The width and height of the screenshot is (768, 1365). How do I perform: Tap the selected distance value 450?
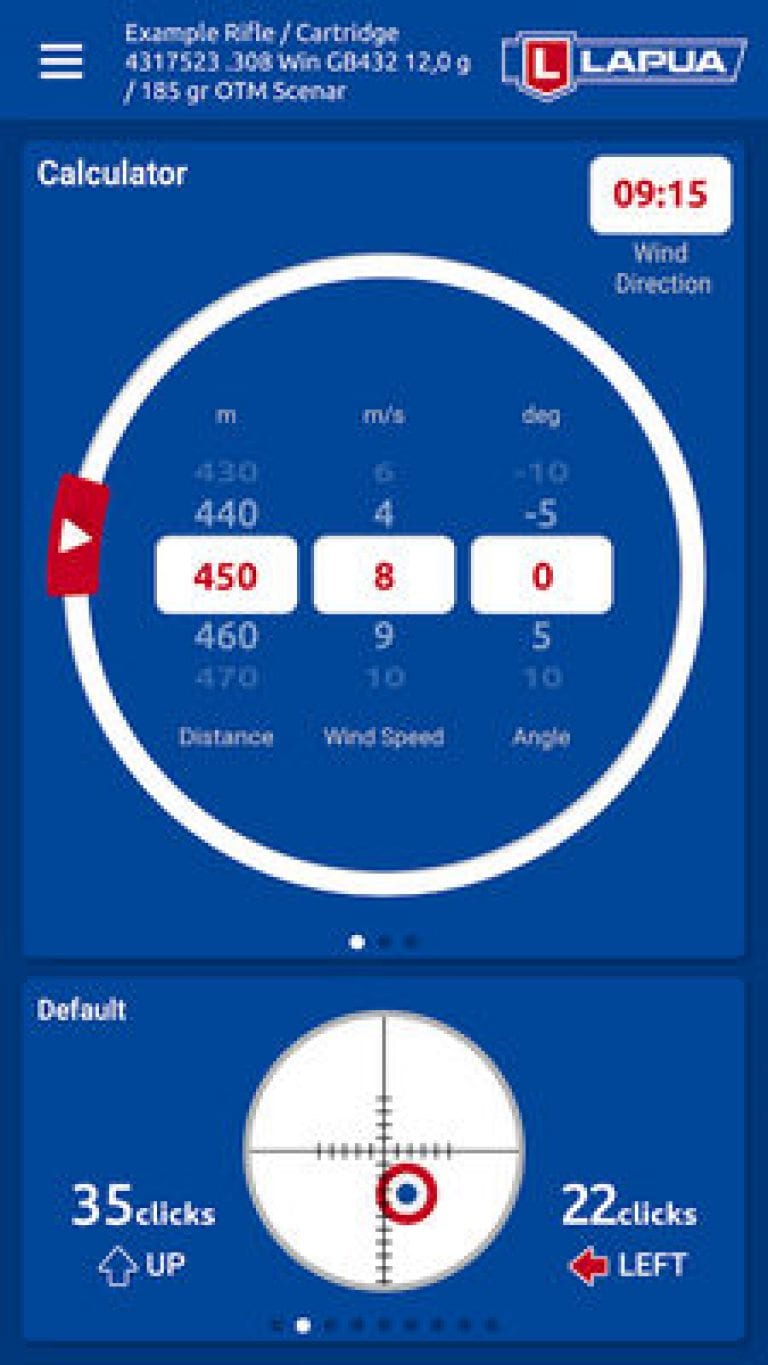click(x=226, y=576)
